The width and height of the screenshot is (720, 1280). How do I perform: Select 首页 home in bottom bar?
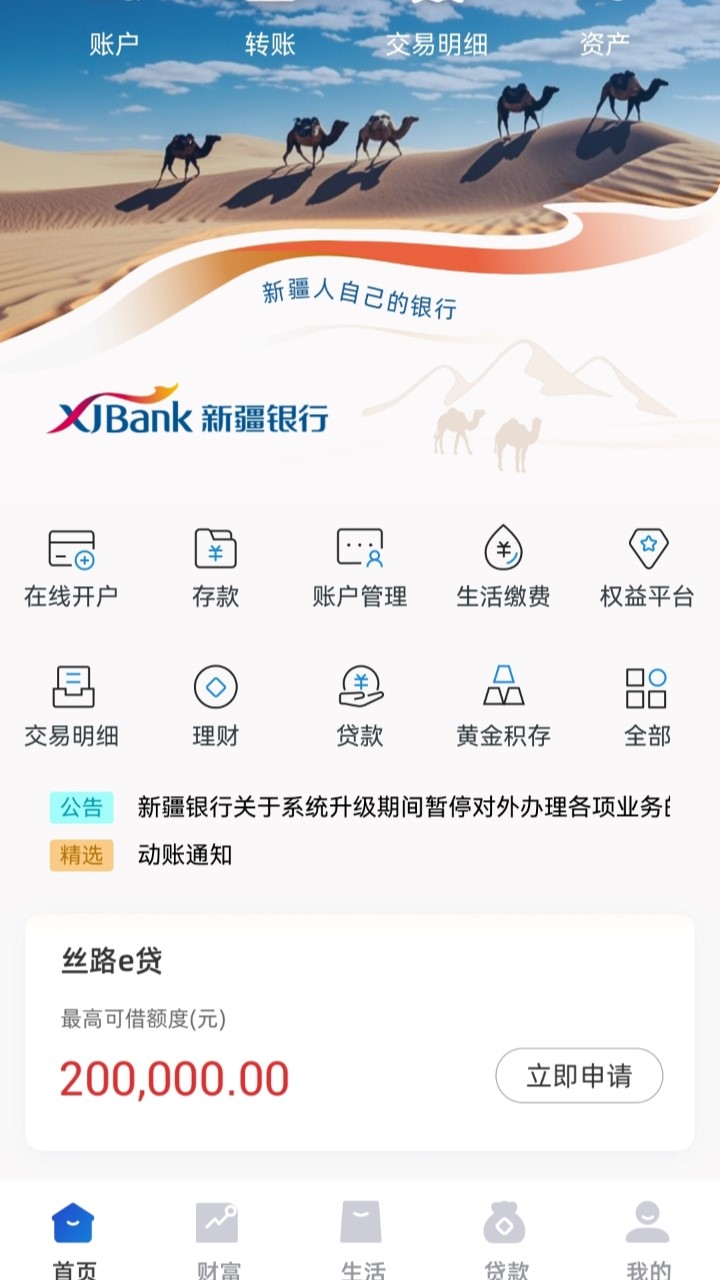click(x=72, y=1235)
